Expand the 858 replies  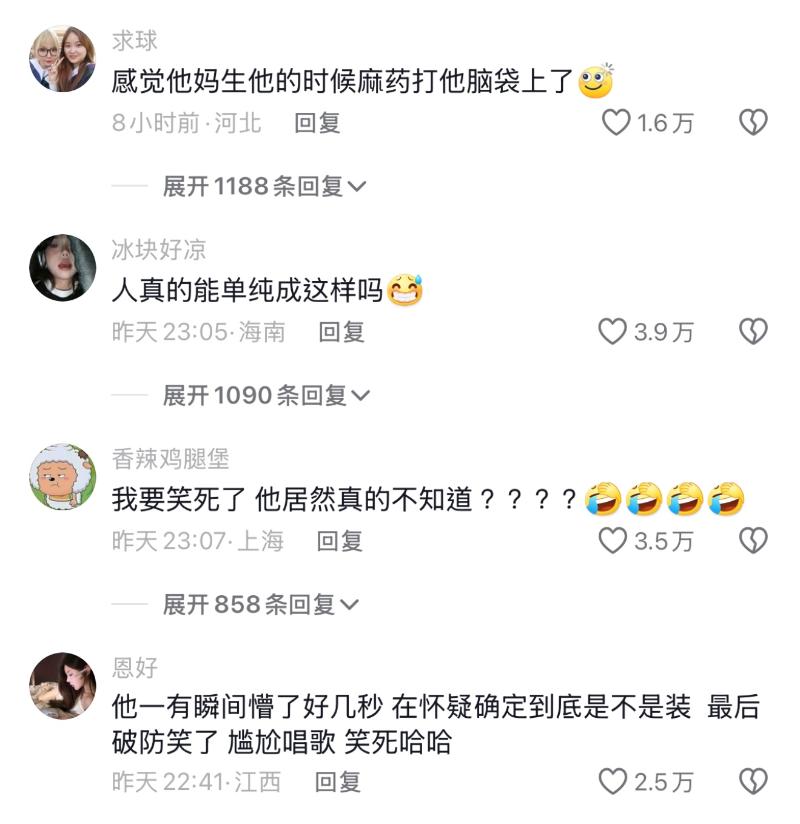point(262,604)
